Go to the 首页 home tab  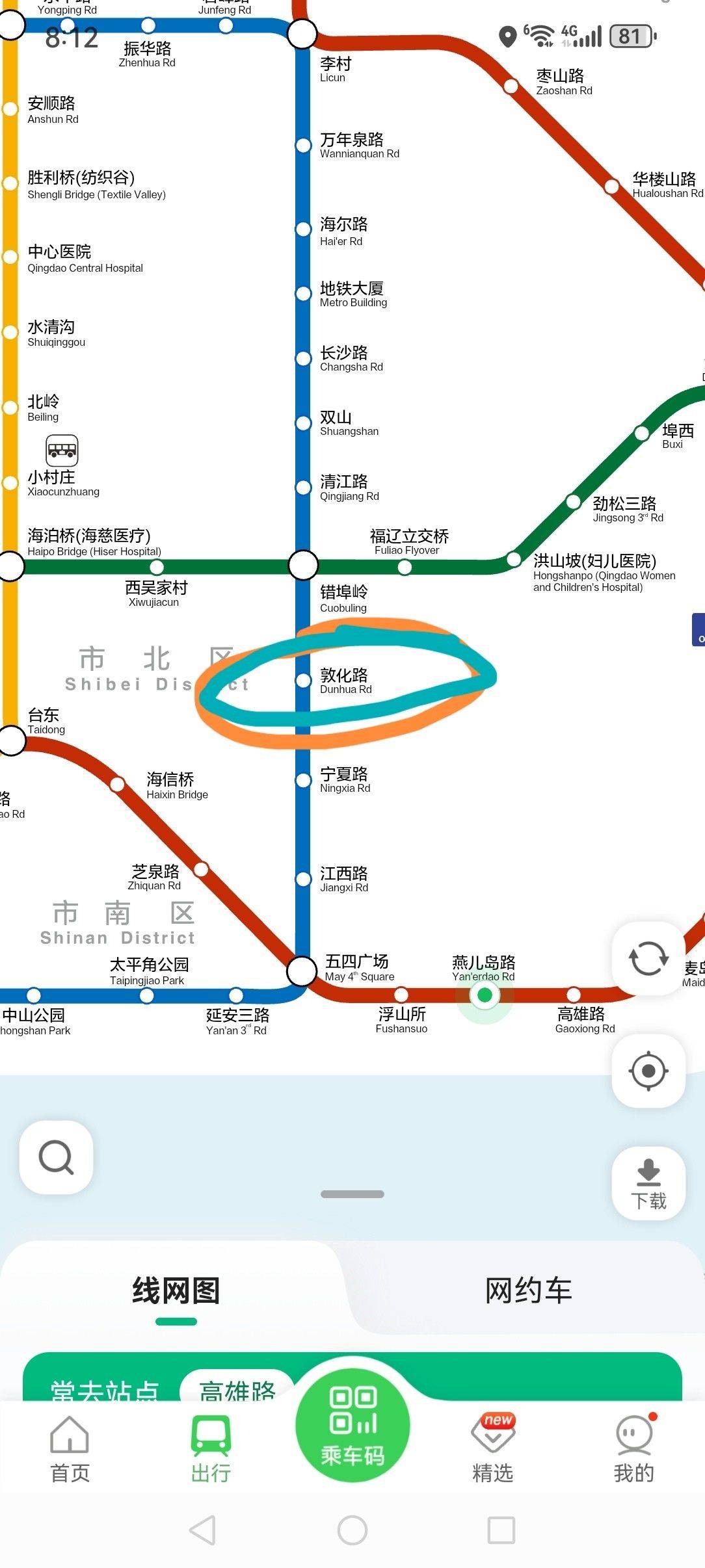(70, 1448)
